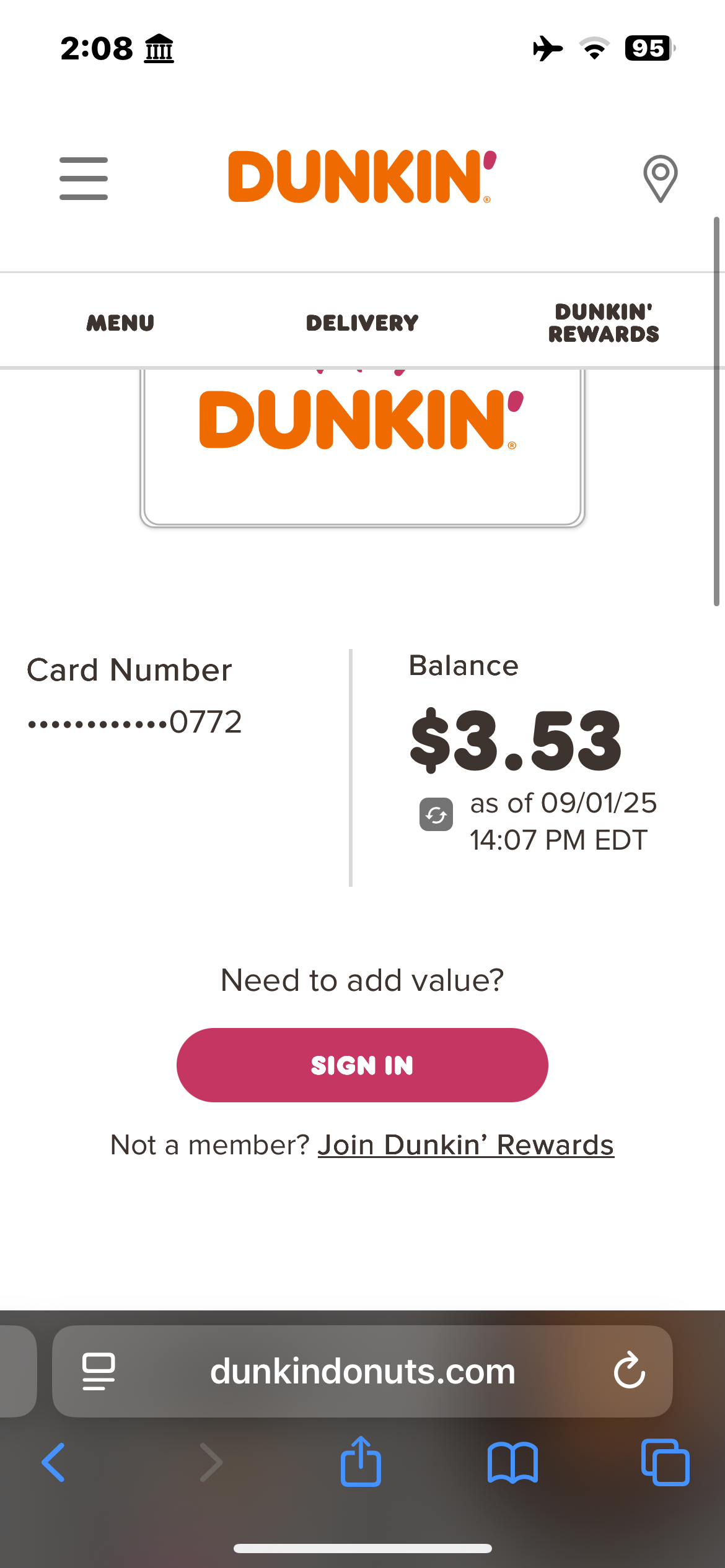The width and height of the screenshot is (725, 1568).
Task: Reload the page
Action: [630, 1370]
